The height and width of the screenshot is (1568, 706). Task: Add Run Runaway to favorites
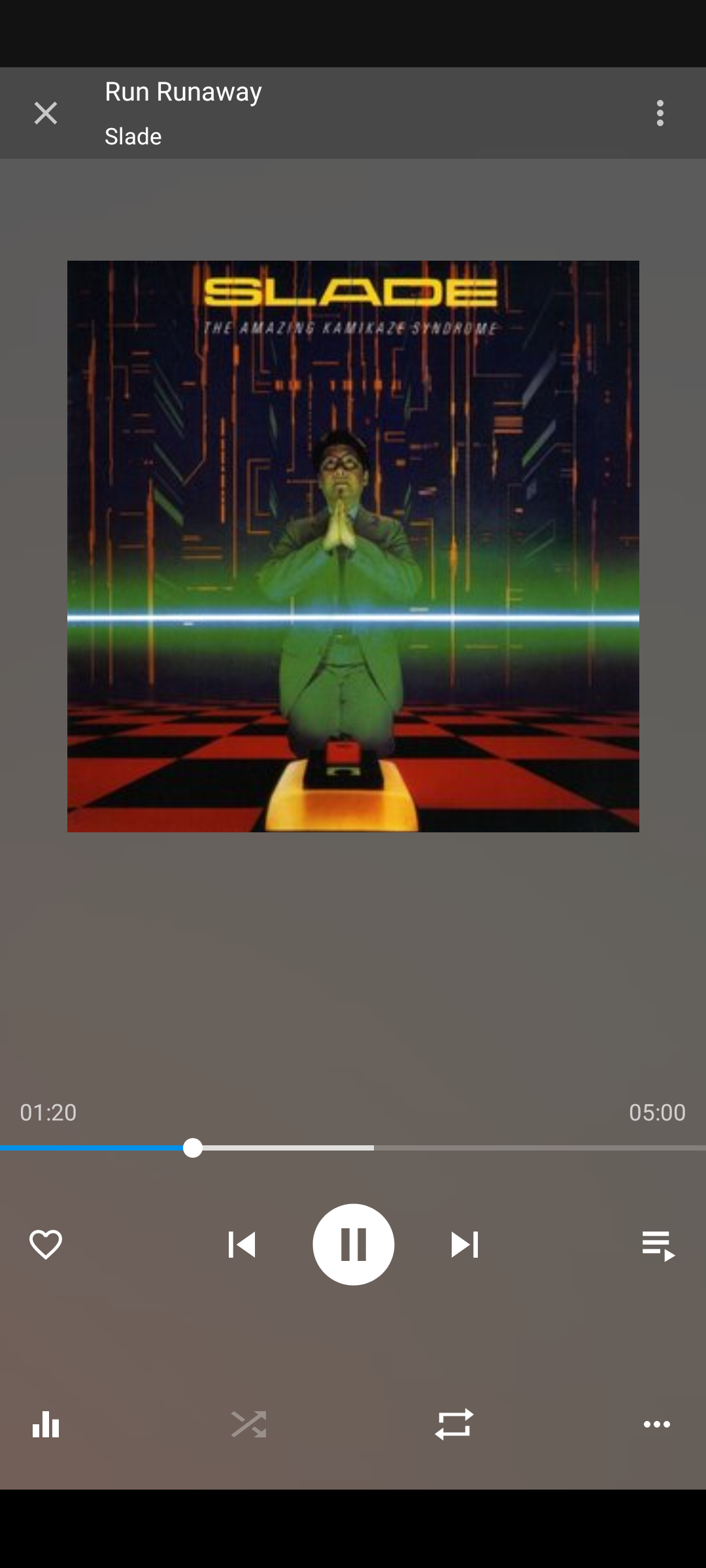coord(46,1244)
